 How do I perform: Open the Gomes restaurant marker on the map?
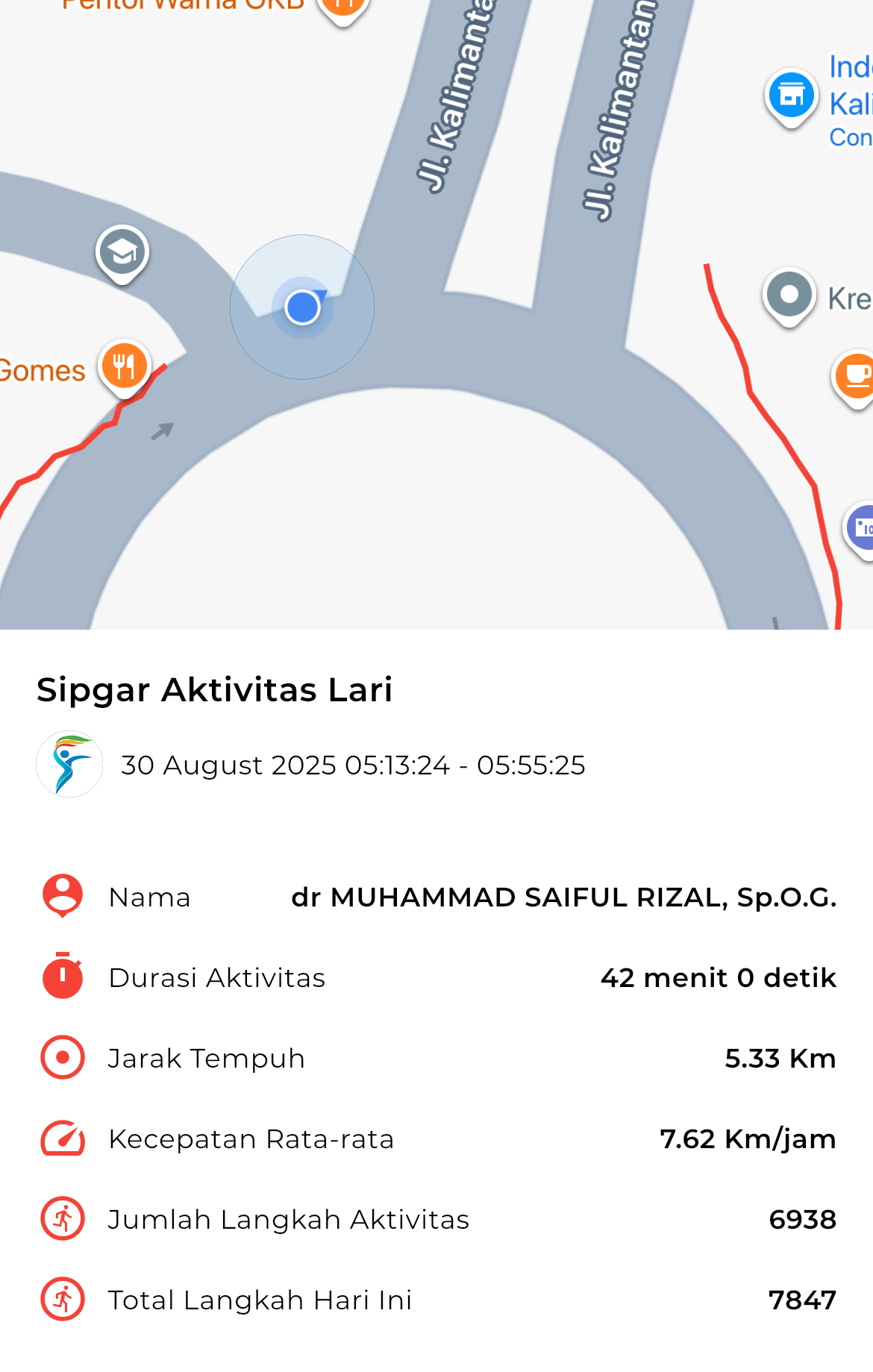tap(125, 367)
